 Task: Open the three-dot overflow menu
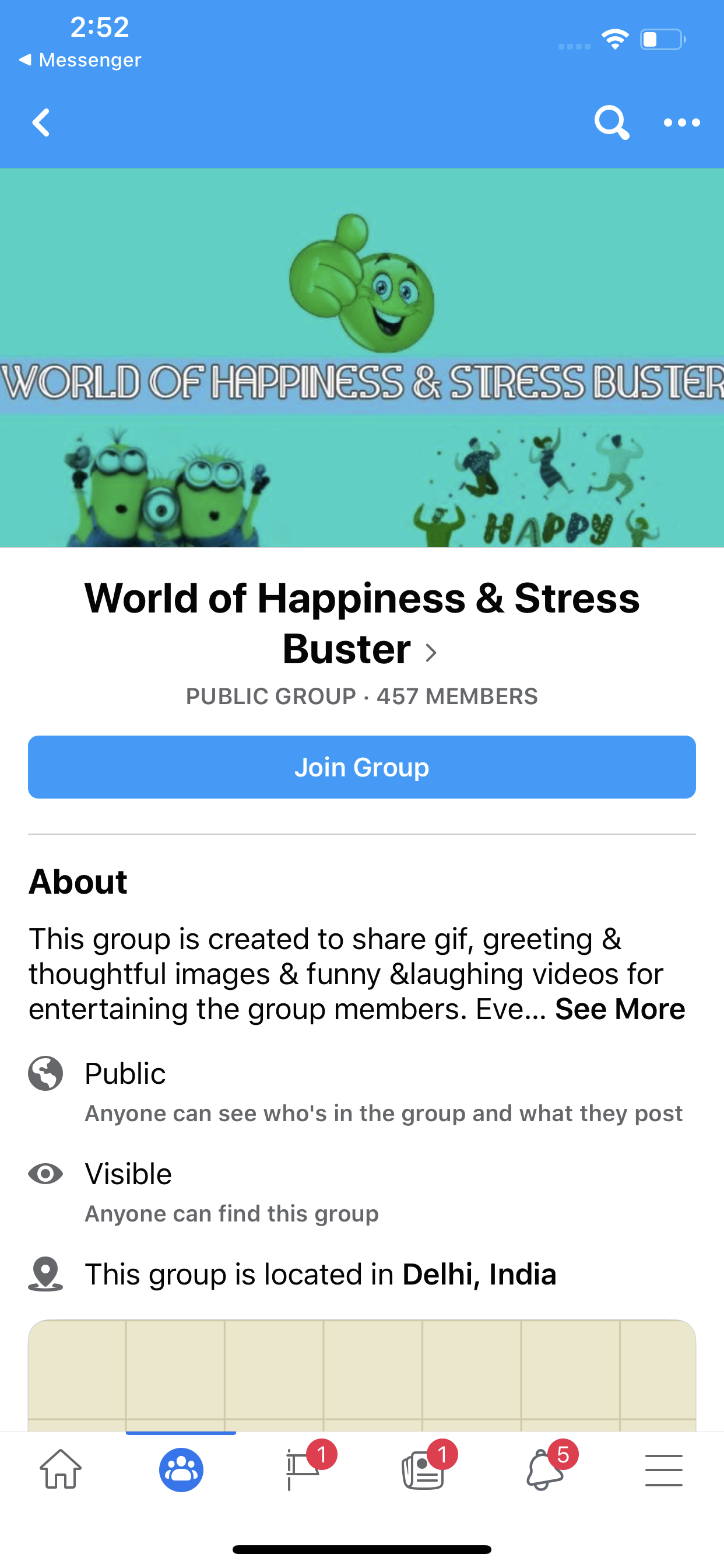(x=681, y=123)
